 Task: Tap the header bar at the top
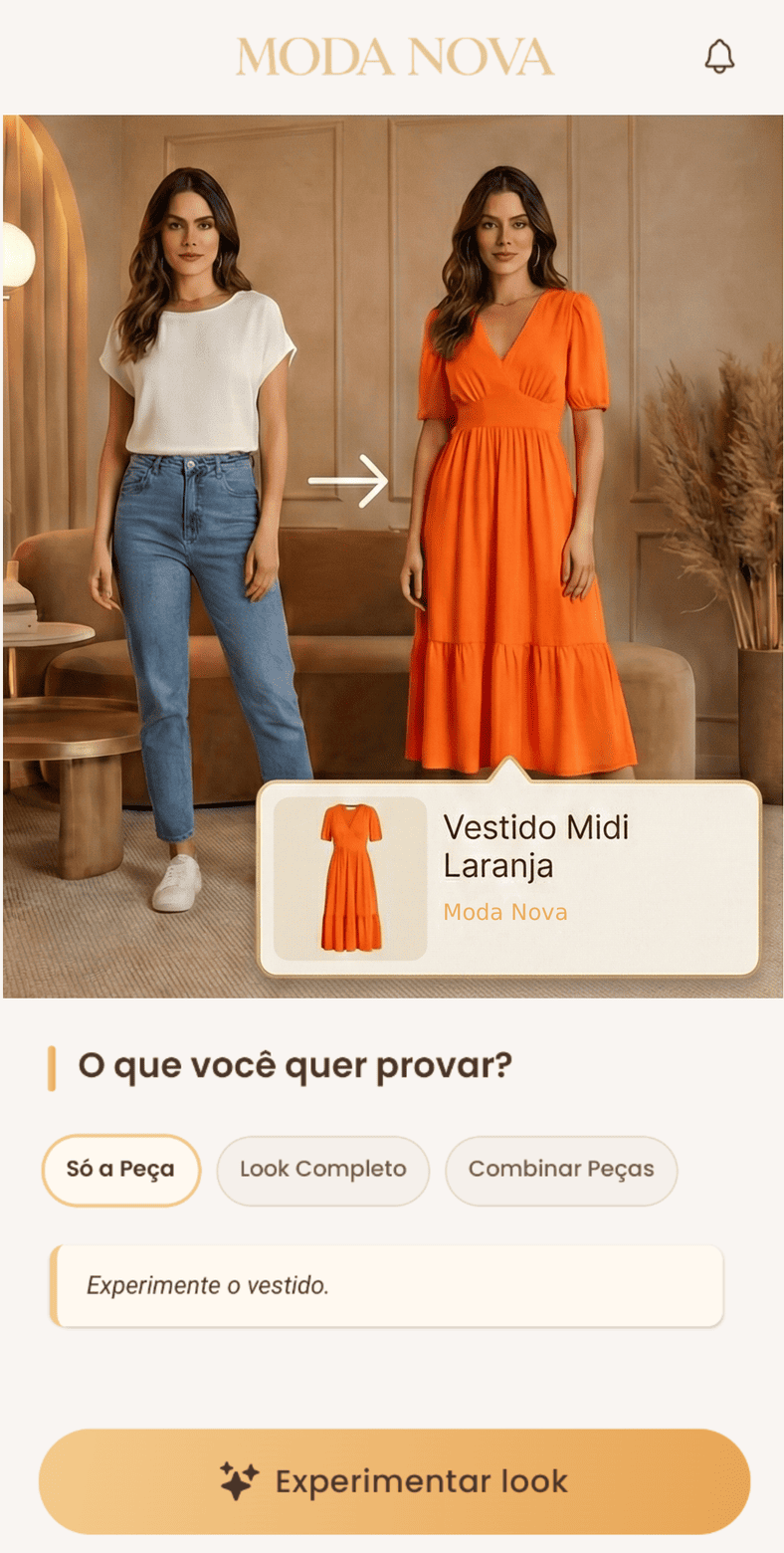[x=392, y=57]
